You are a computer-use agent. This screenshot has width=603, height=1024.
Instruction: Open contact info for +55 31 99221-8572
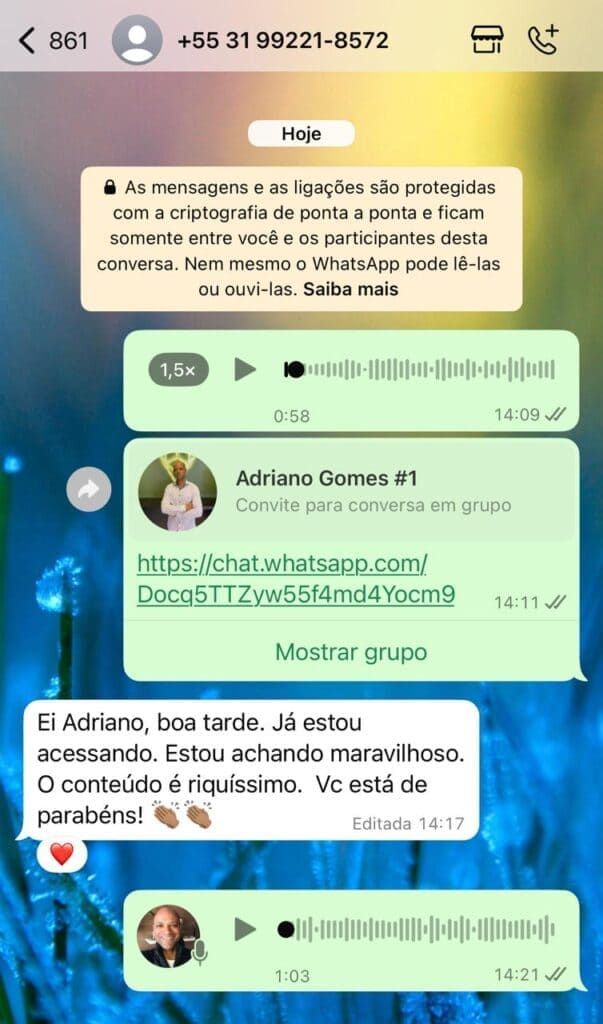pyautogui.click(x=283, y=41)
